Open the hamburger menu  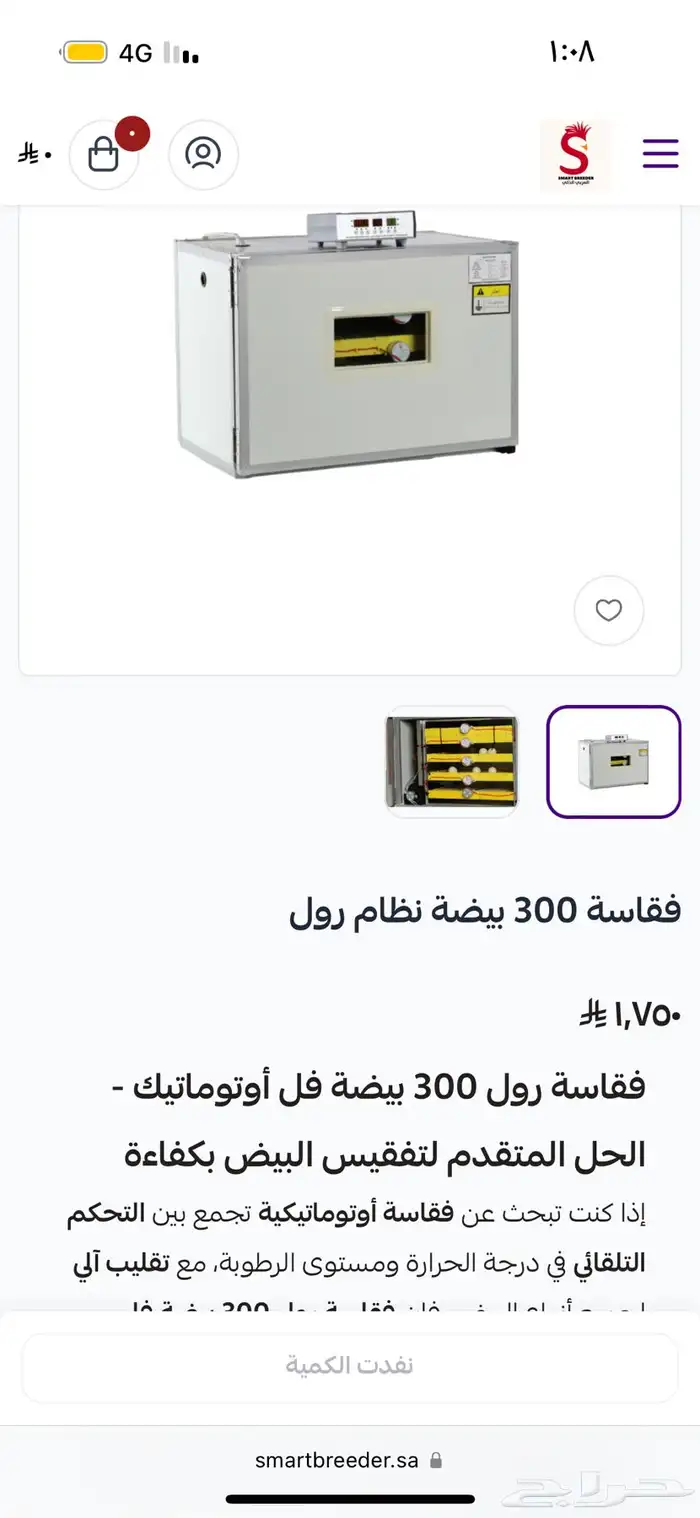pyautogui.click(x=660, y=154)
